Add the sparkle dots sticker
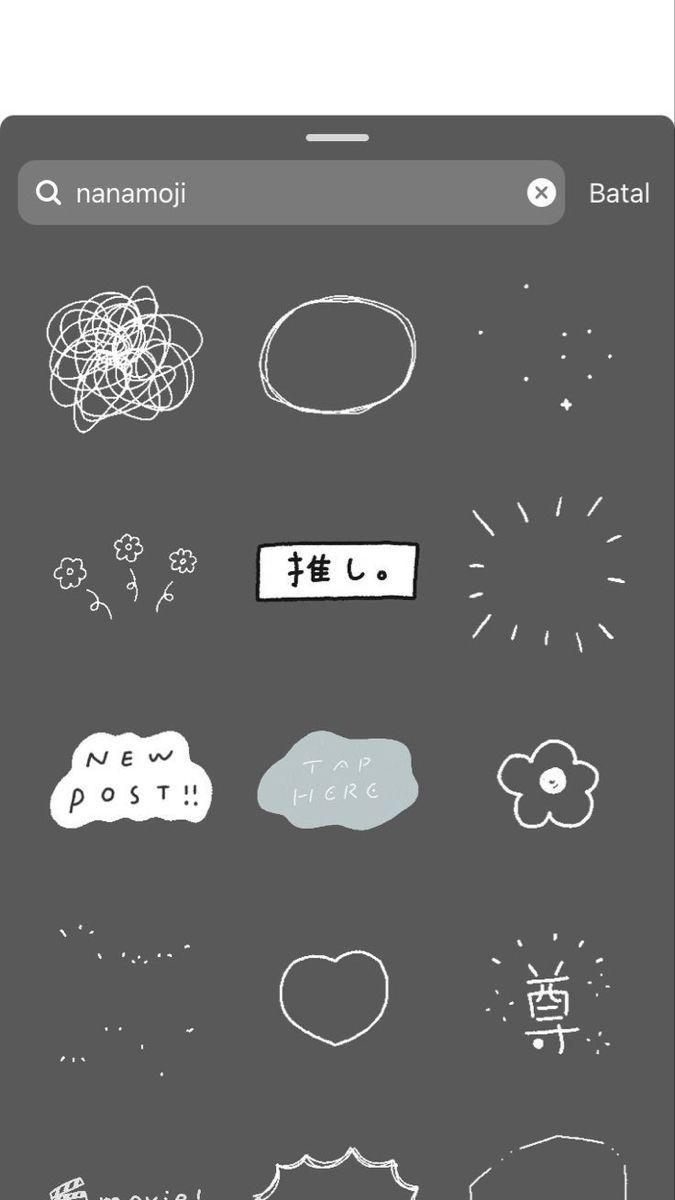675x1200 pixels. point(548,350)
